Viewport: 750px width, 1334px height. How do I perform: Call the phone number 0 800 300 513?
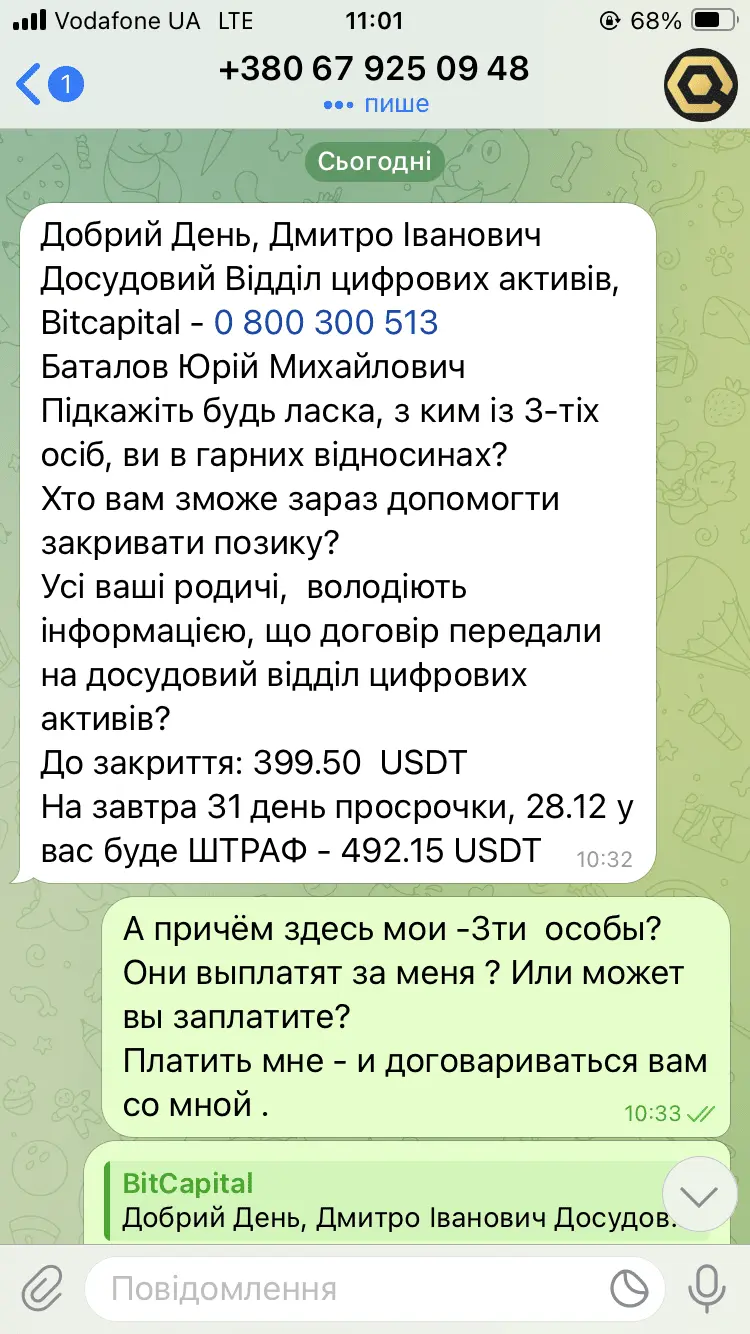(x=326, y=322)
